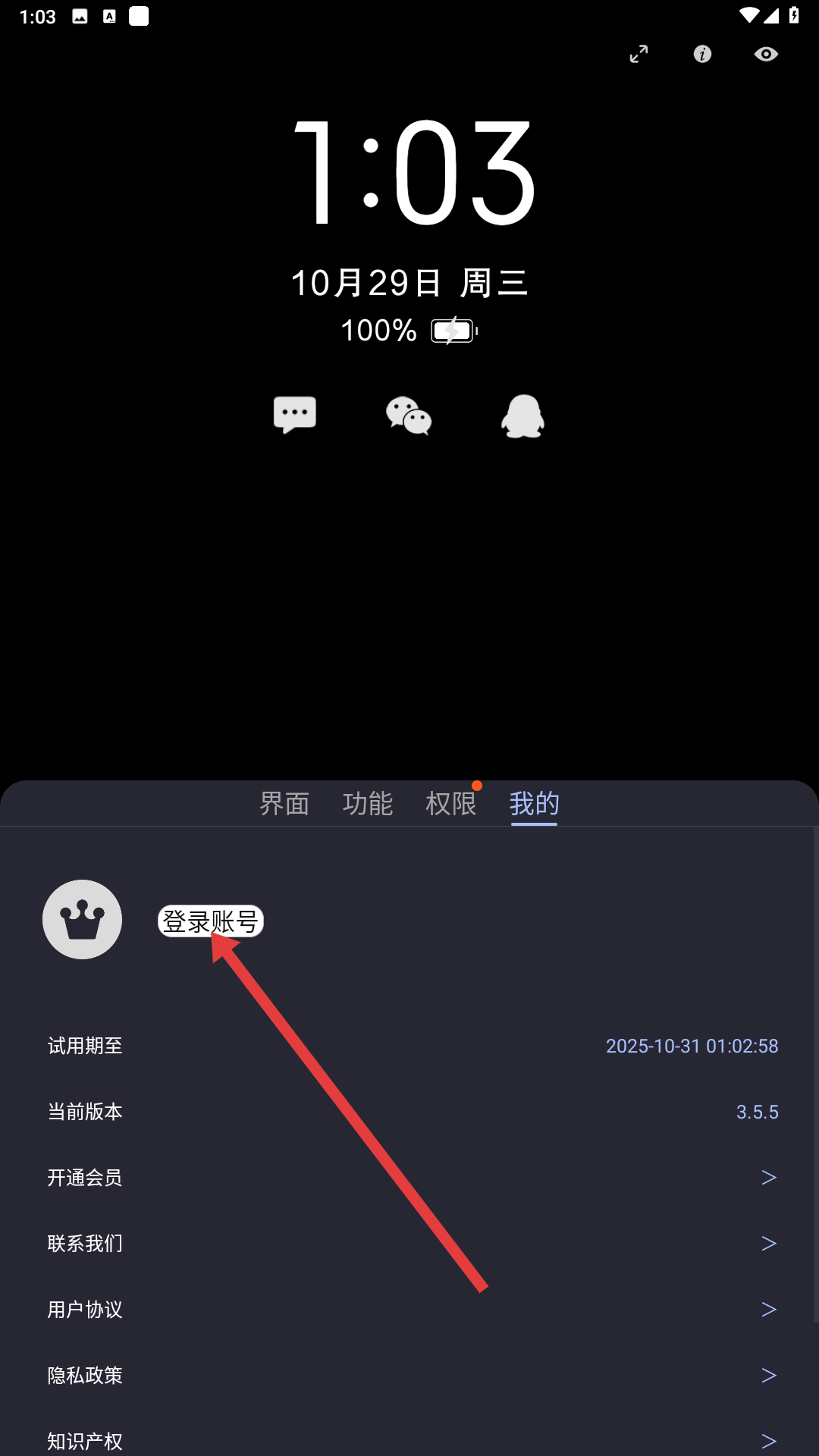Tap 登录账号 to log in
This screenshot has height=1456, width=819.
[x=211, y=921]
